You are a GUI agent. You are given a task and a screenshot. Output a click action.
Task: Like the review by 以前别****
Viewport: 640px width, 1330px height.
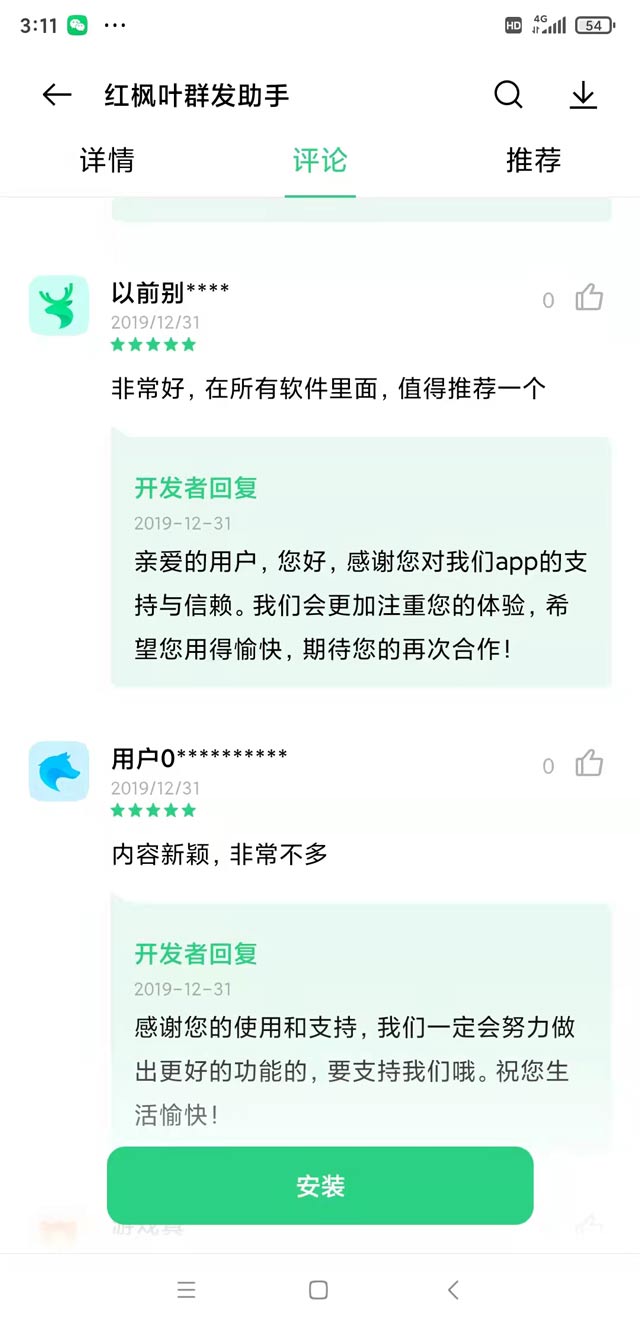pos(589,298)
